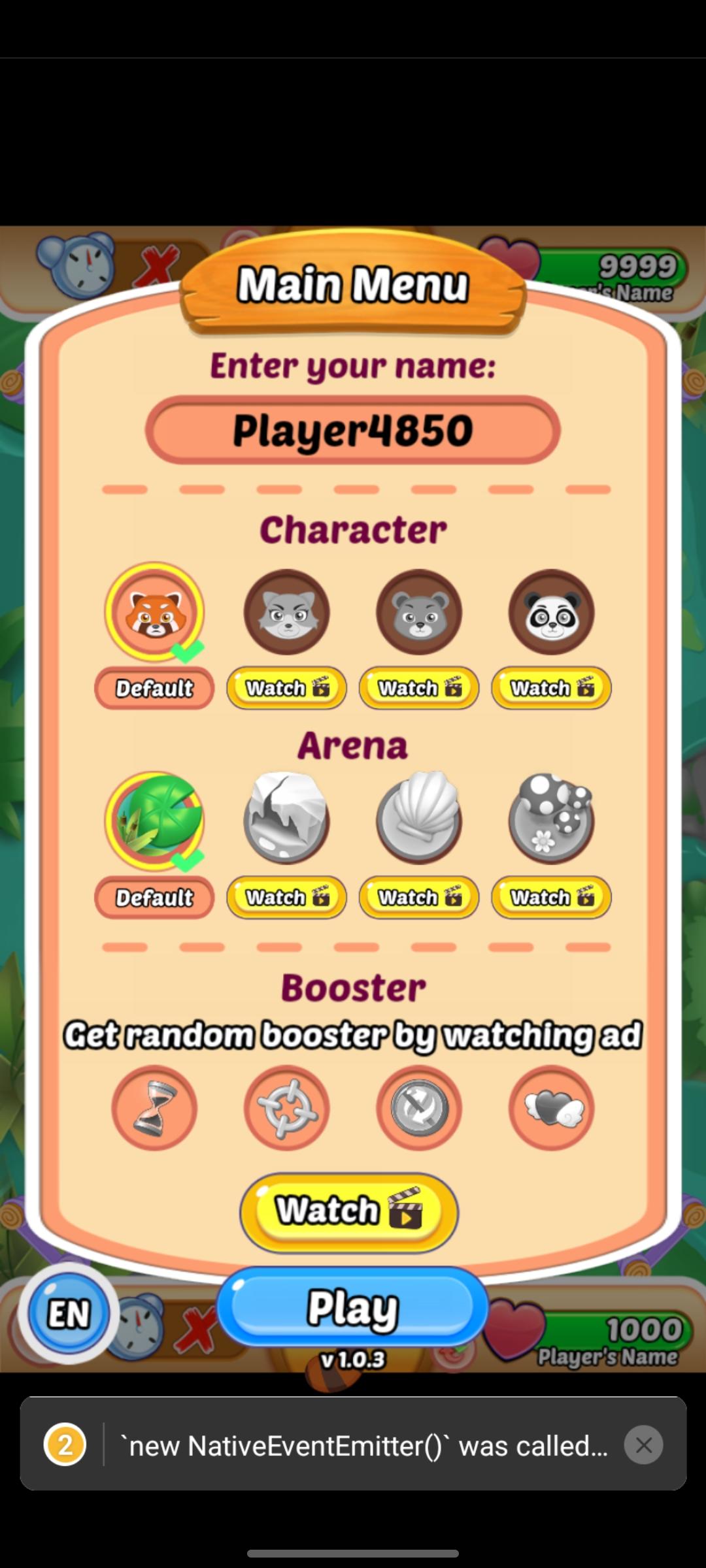
Task: Watch ad for a random booster
Action: pos(349,1213)
